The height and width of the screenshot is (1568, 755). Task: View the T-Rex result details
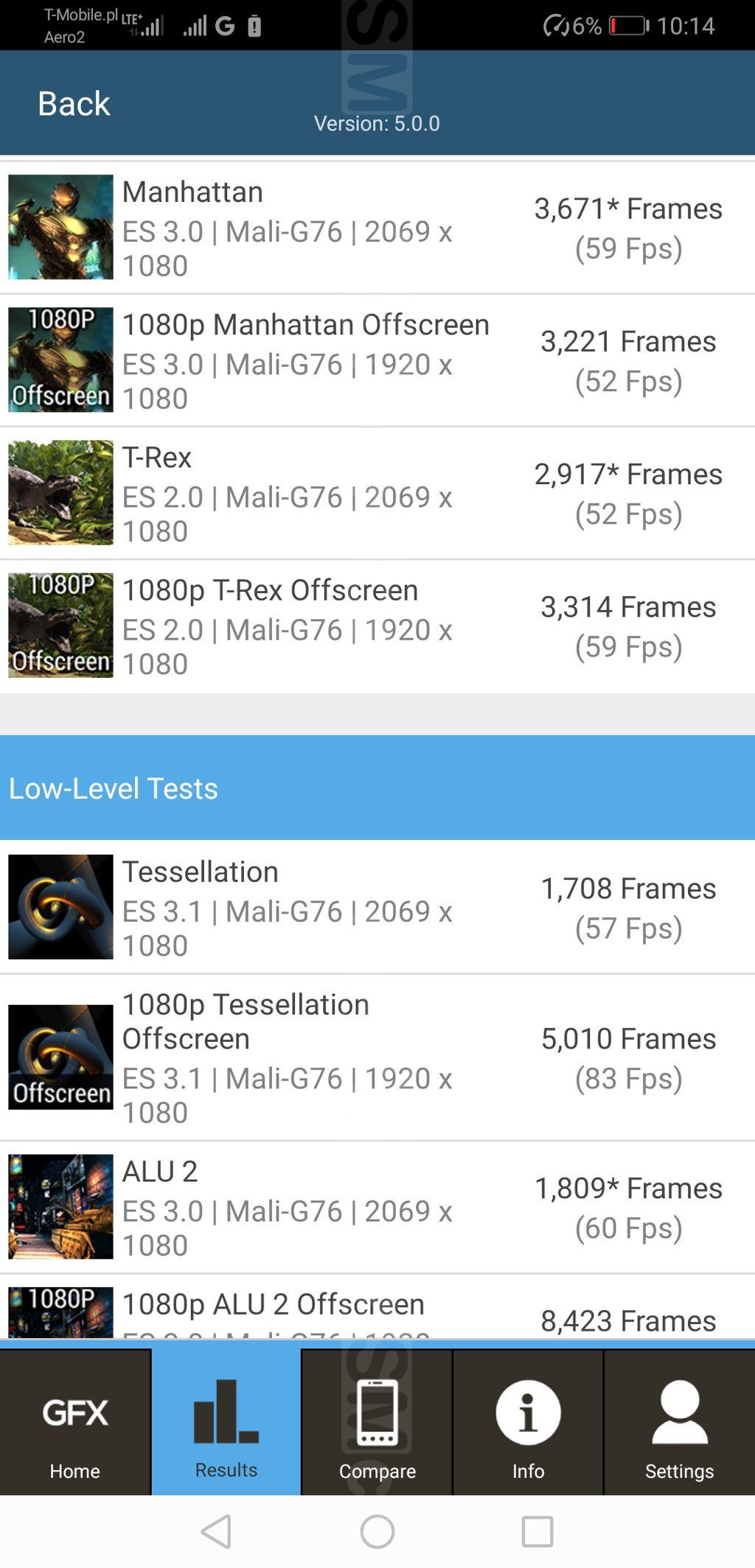click(377, 493)
